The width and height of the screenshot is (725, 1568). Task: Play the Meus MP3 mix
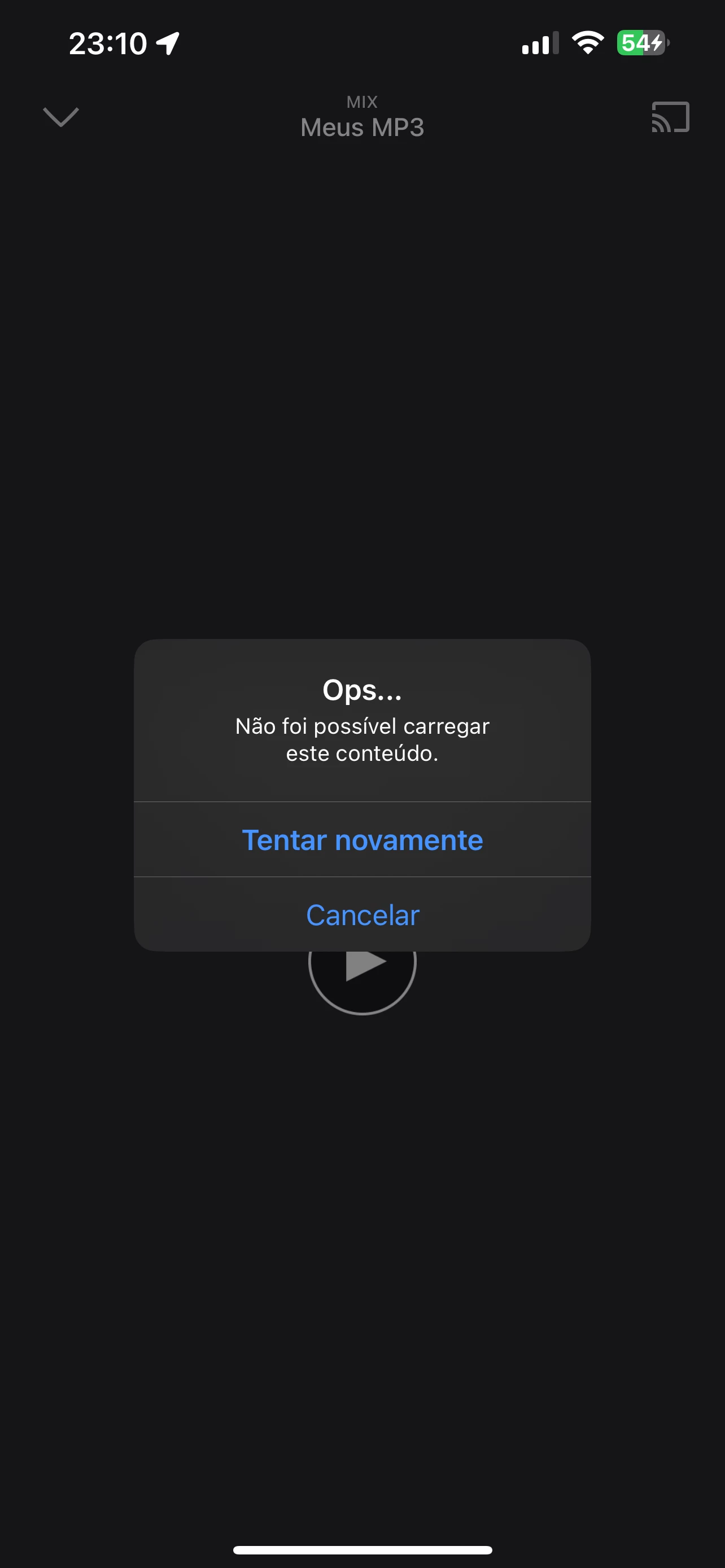[363, 980]
